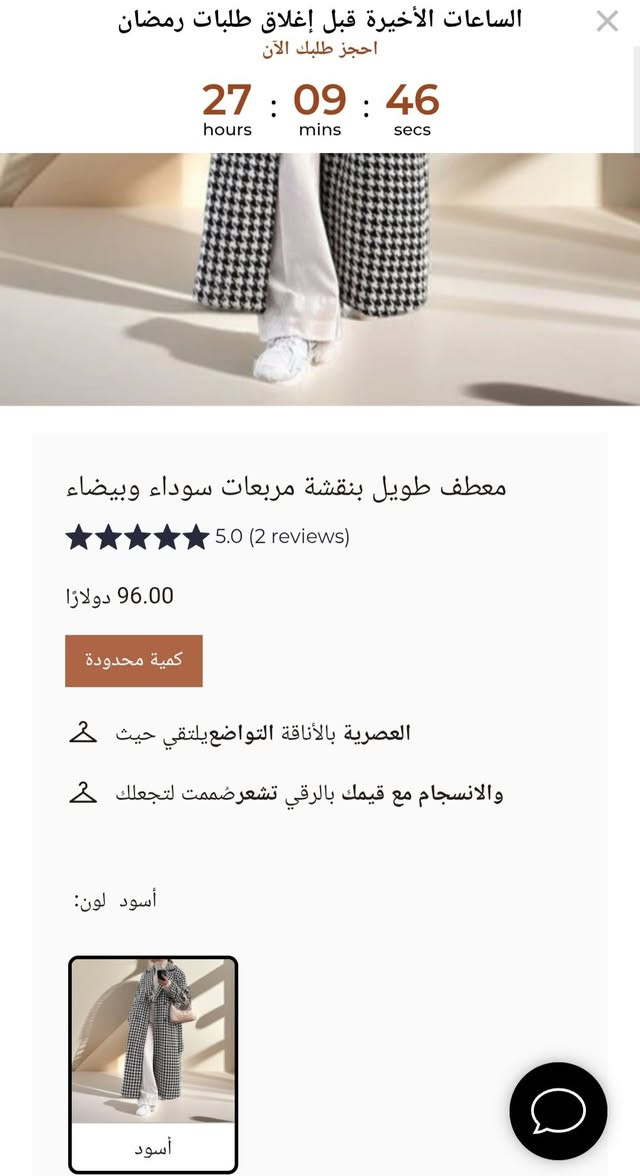Open the live chat bubble
Image resolution: width=640 pixels, height=1176 pixels.
pyautogui.click(x=558, y=1111)
